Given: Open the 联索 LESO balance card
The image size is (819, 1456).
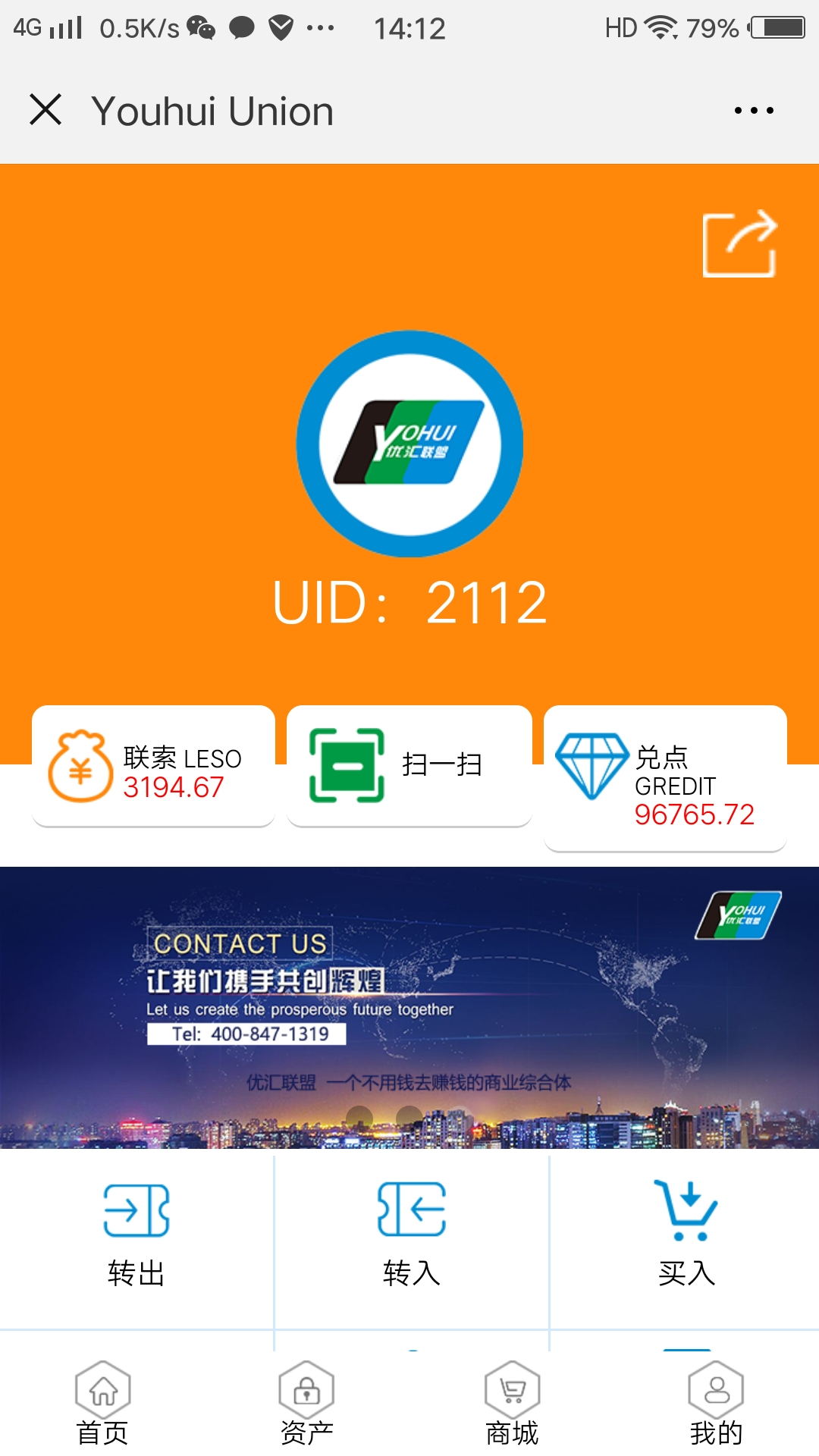Looking at the screenshot, I should [x=153, y=766].
